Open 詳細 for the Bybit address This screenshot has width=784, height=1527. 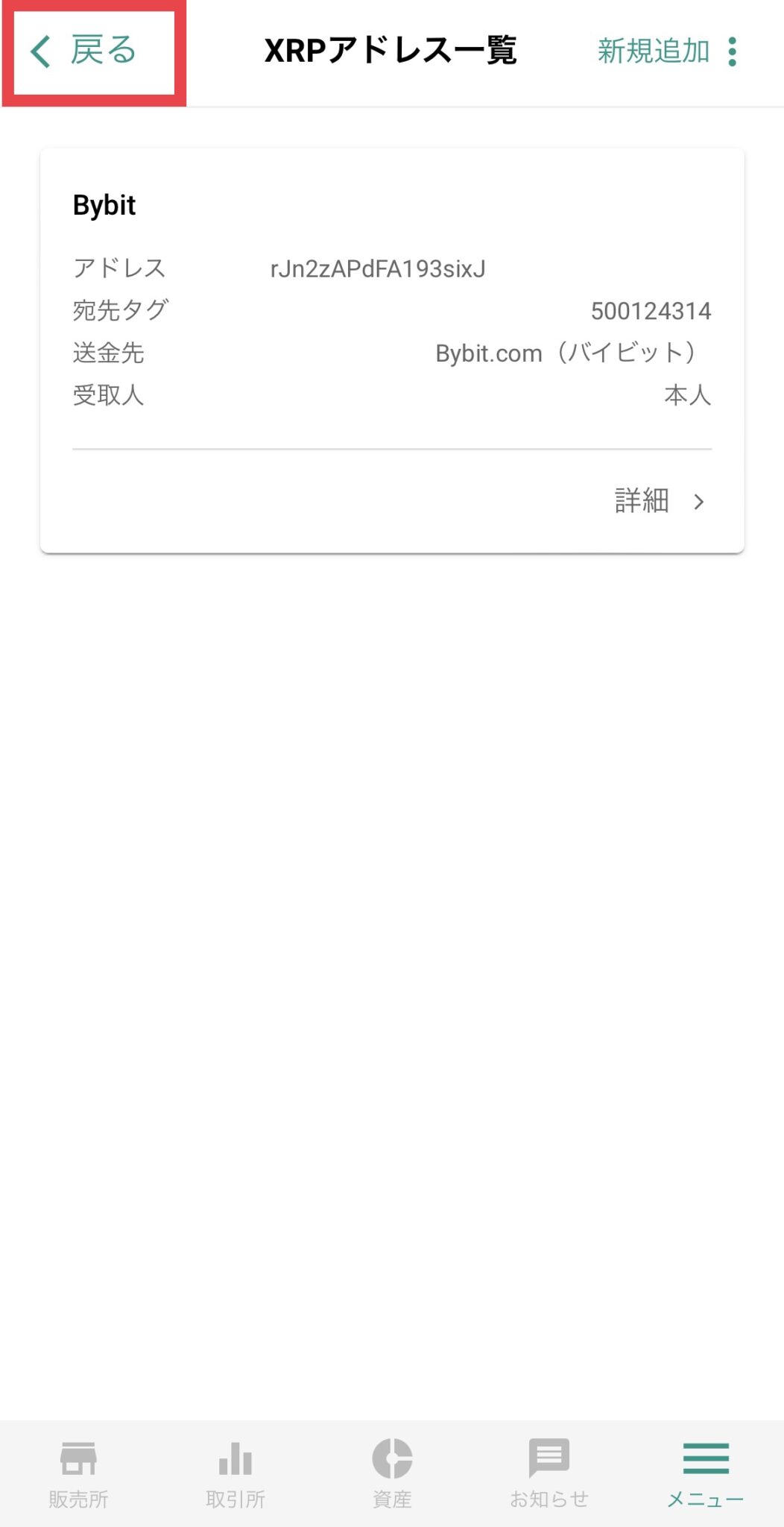pyautogui.click(x=641, y=503)
